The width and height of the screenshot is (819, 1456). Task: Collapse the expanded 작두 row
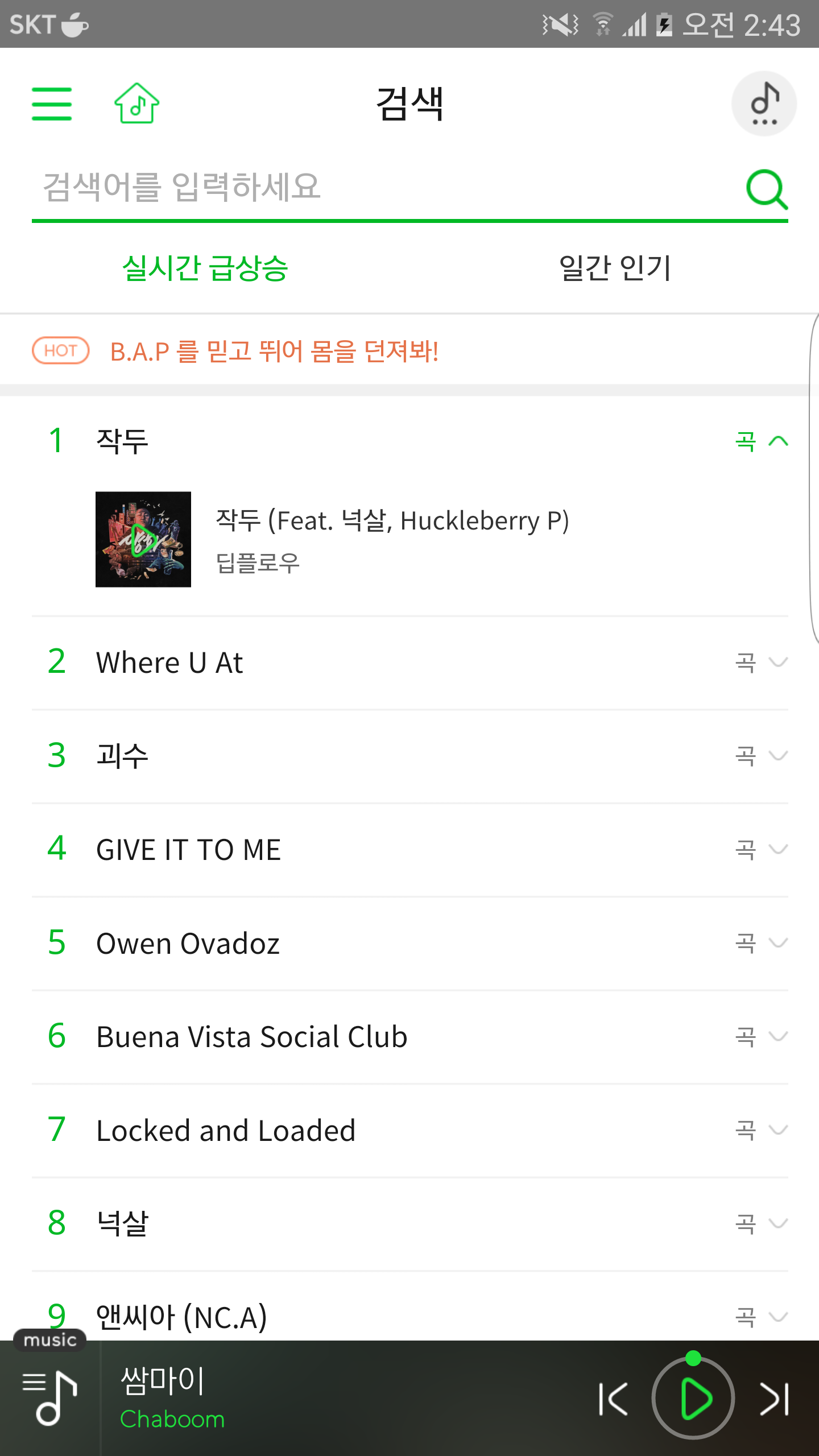(777, 441)
